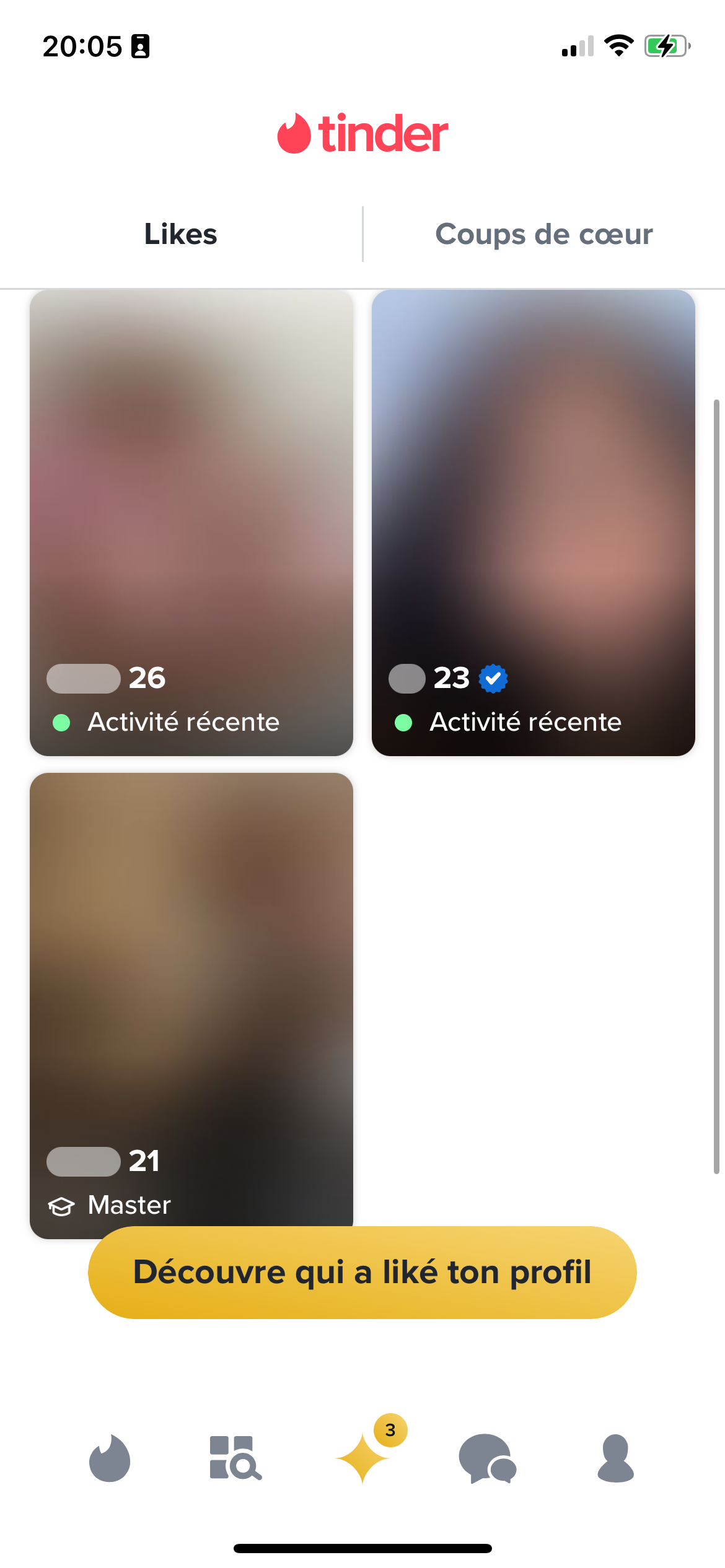Image resolution: width=725 pixels, height=1568 pixels.
Task: Switch to the Coups de cœur tab
Action: [x=544, y=234]
